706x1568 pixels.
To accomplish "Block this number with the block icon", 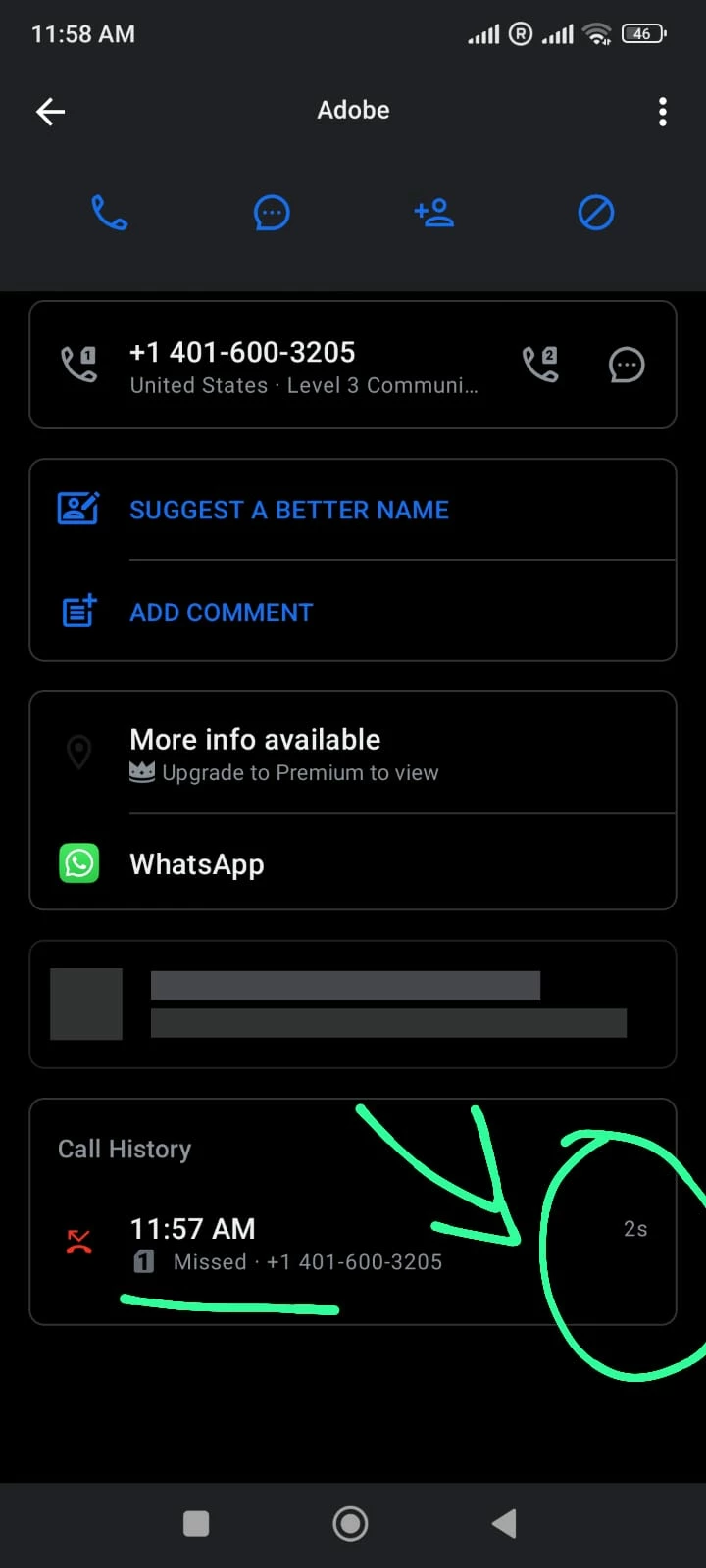I will tap(595, 212).
